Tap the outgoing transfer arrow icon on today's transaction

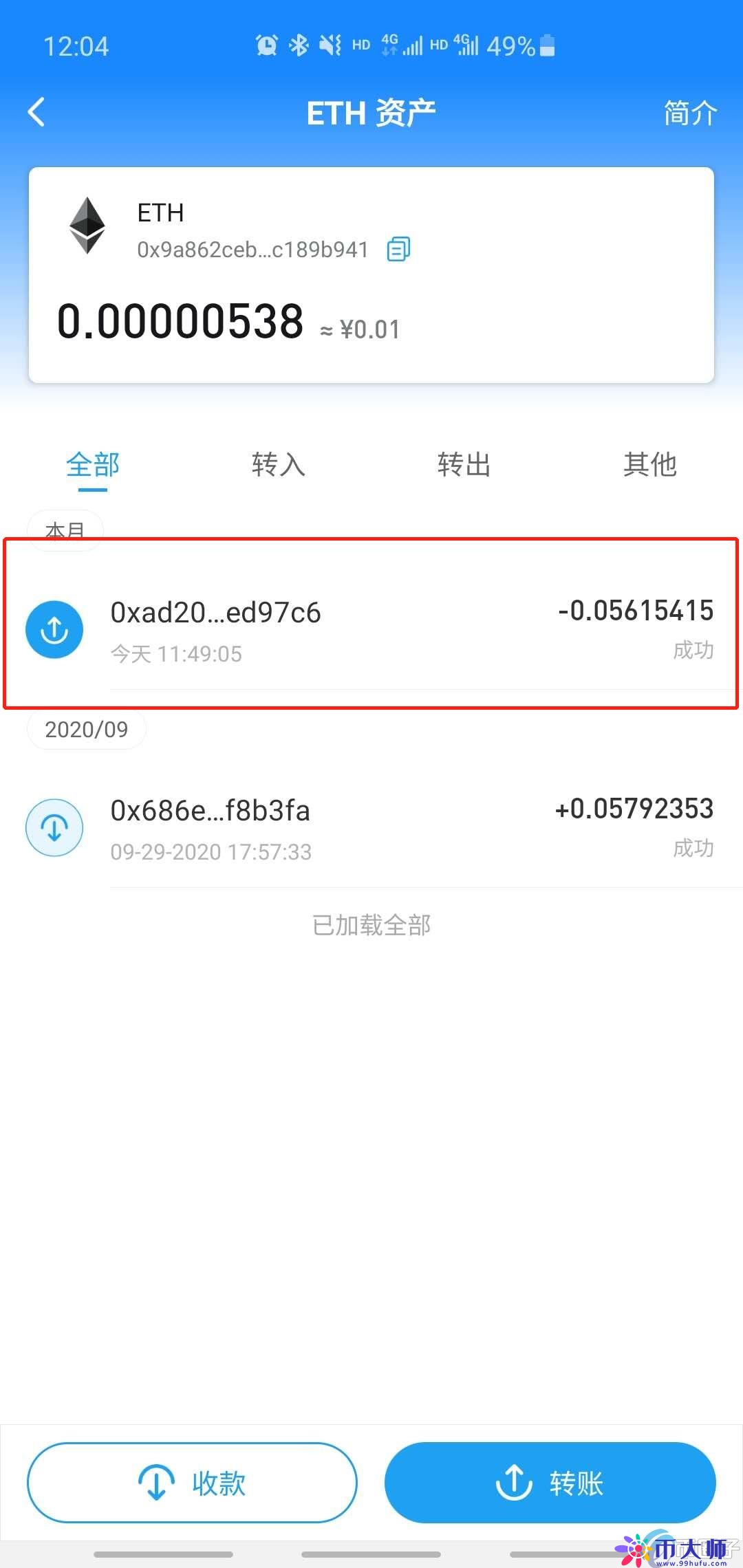point(54,629)
